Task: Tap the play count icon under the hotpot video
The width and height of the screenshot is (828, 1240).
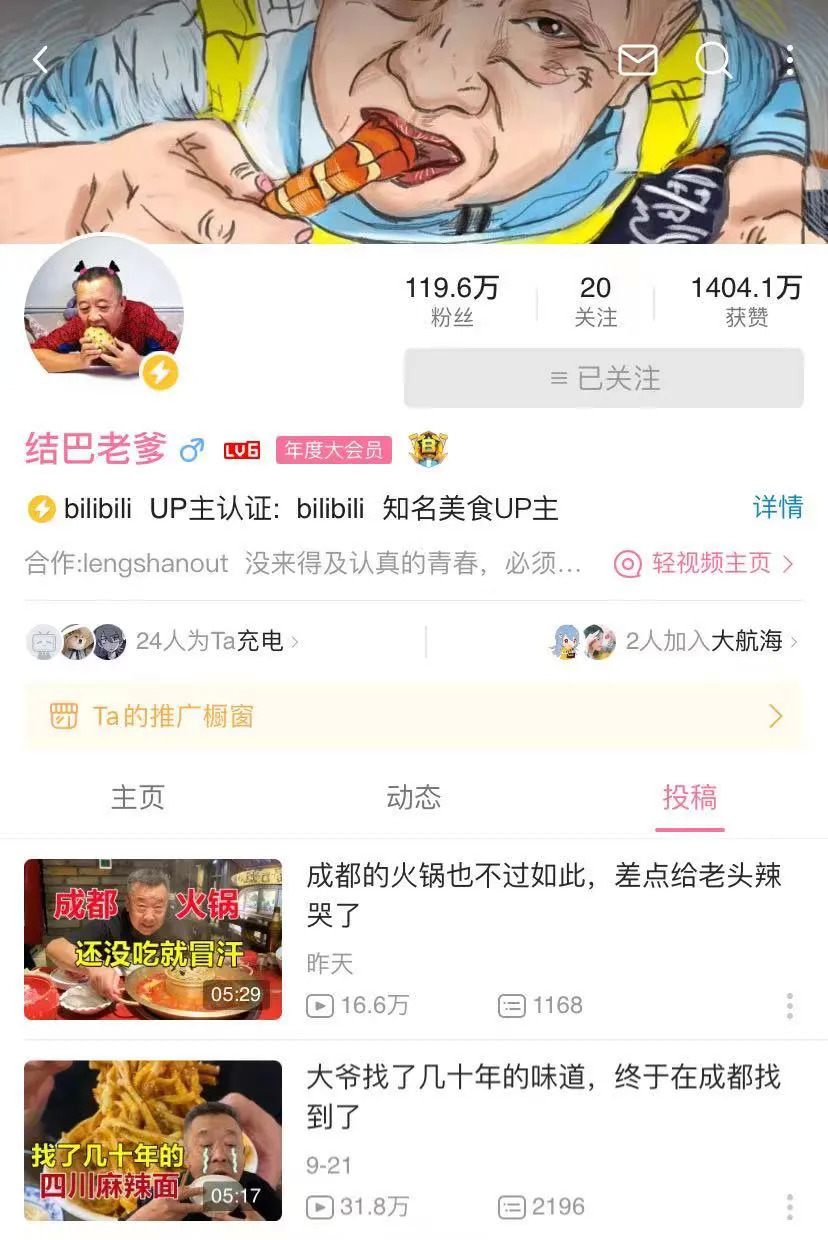Action: click(322, 1006)
